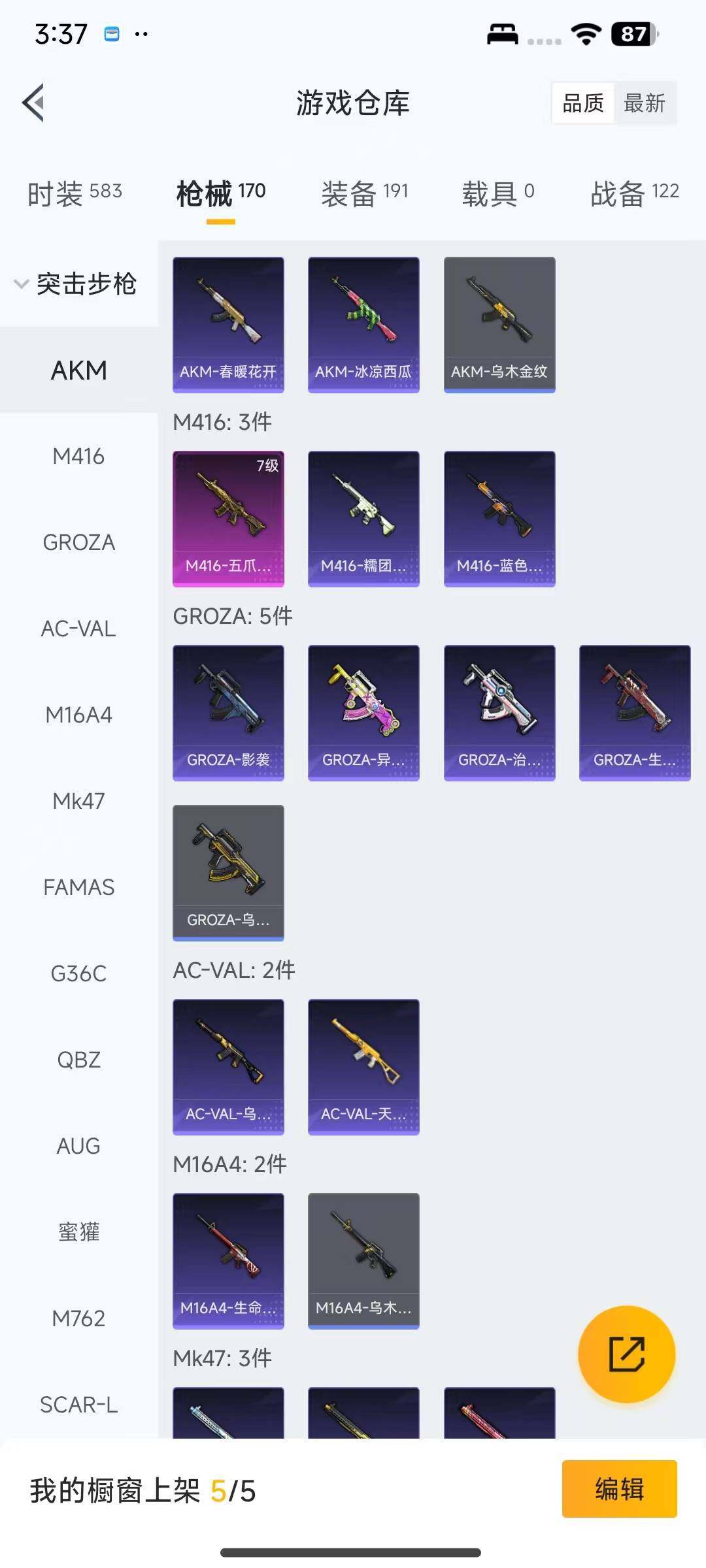Viewport: 706px width, 1568px height.
Task: Open the AKM-乌木金纹 skin
Action: tap(499, 324)
